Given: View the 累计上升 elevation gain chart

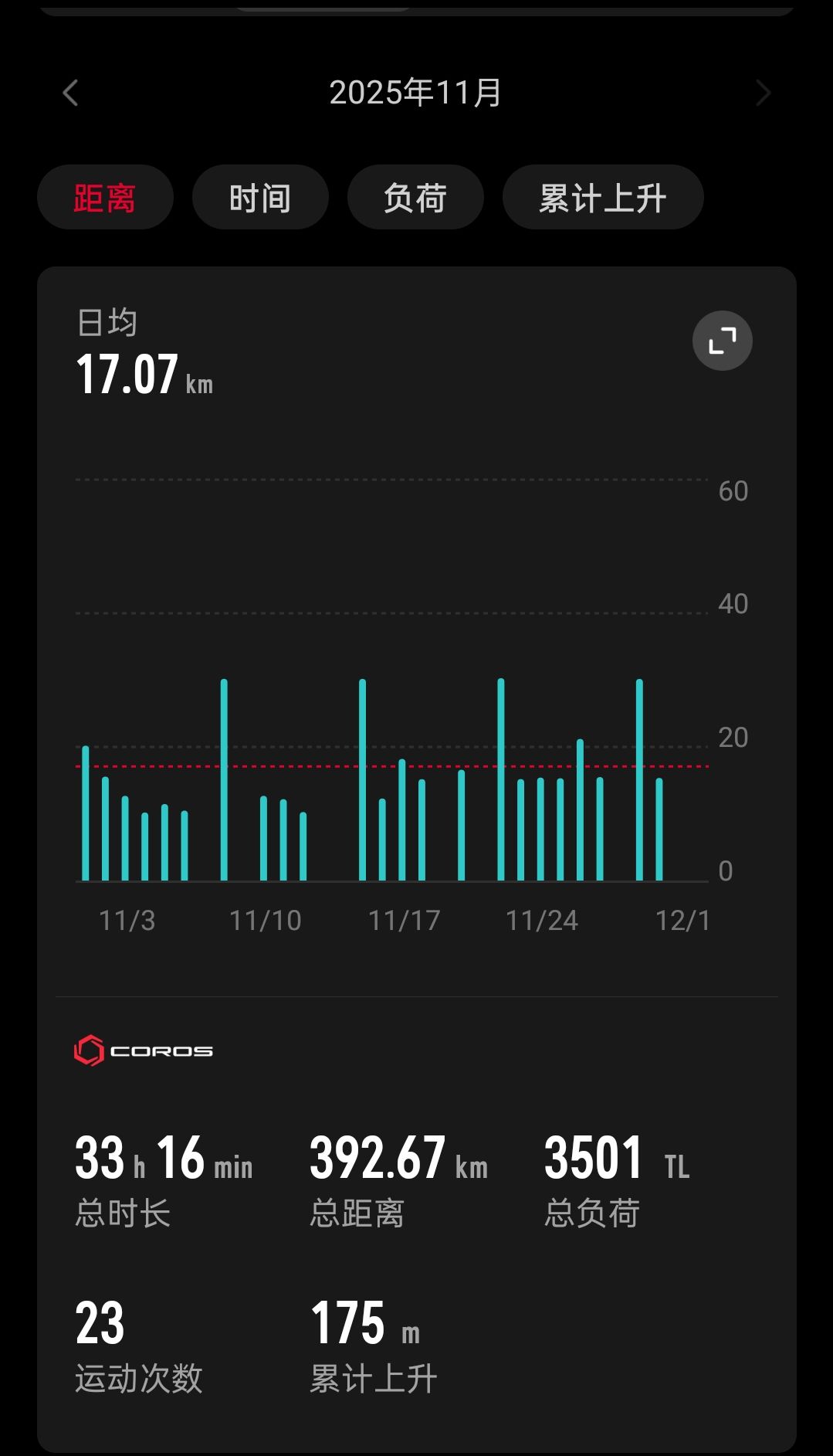Looking at the screenshot, I should point(602,198).
